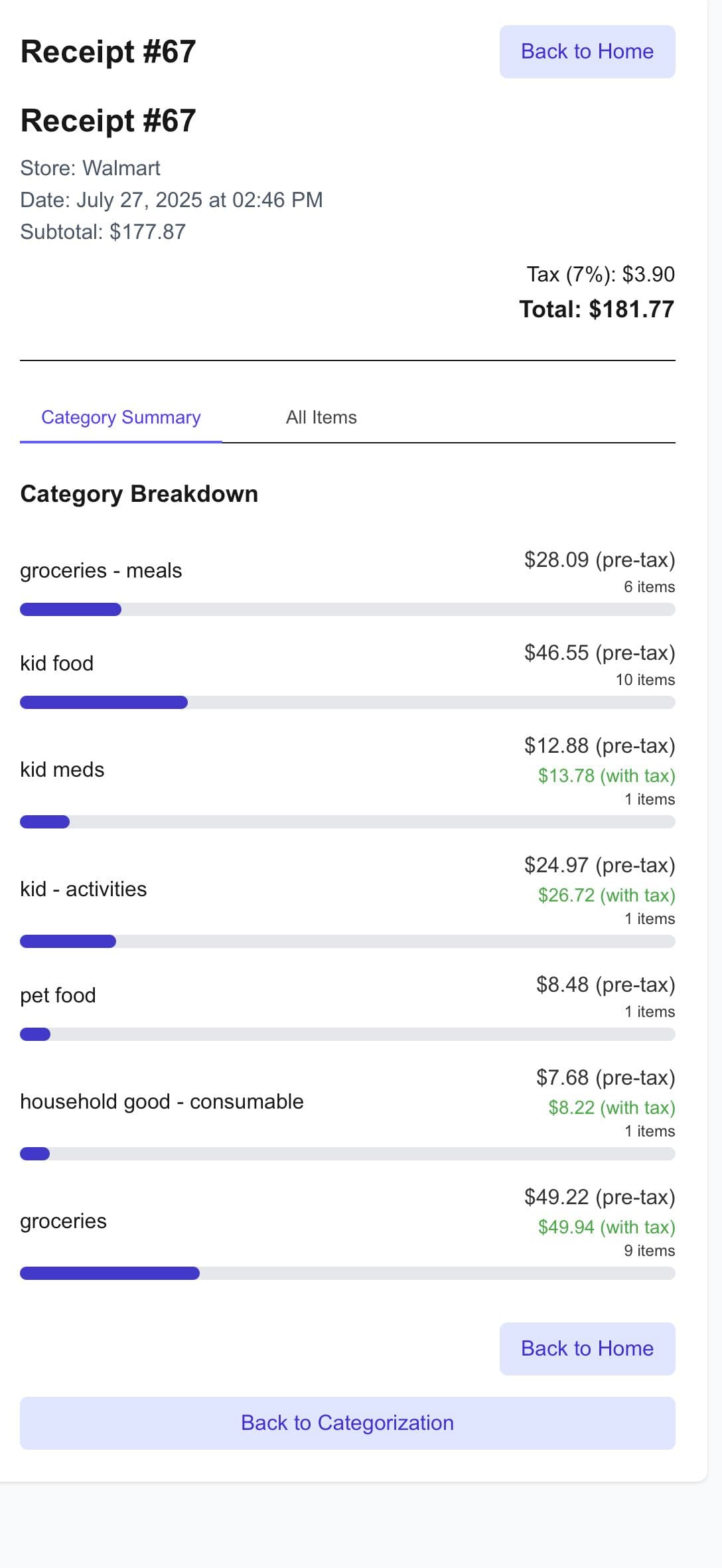This screenshot has height=1568, width=722.
Task: Select the groceries category row
Action: (x=63, y=1220)
